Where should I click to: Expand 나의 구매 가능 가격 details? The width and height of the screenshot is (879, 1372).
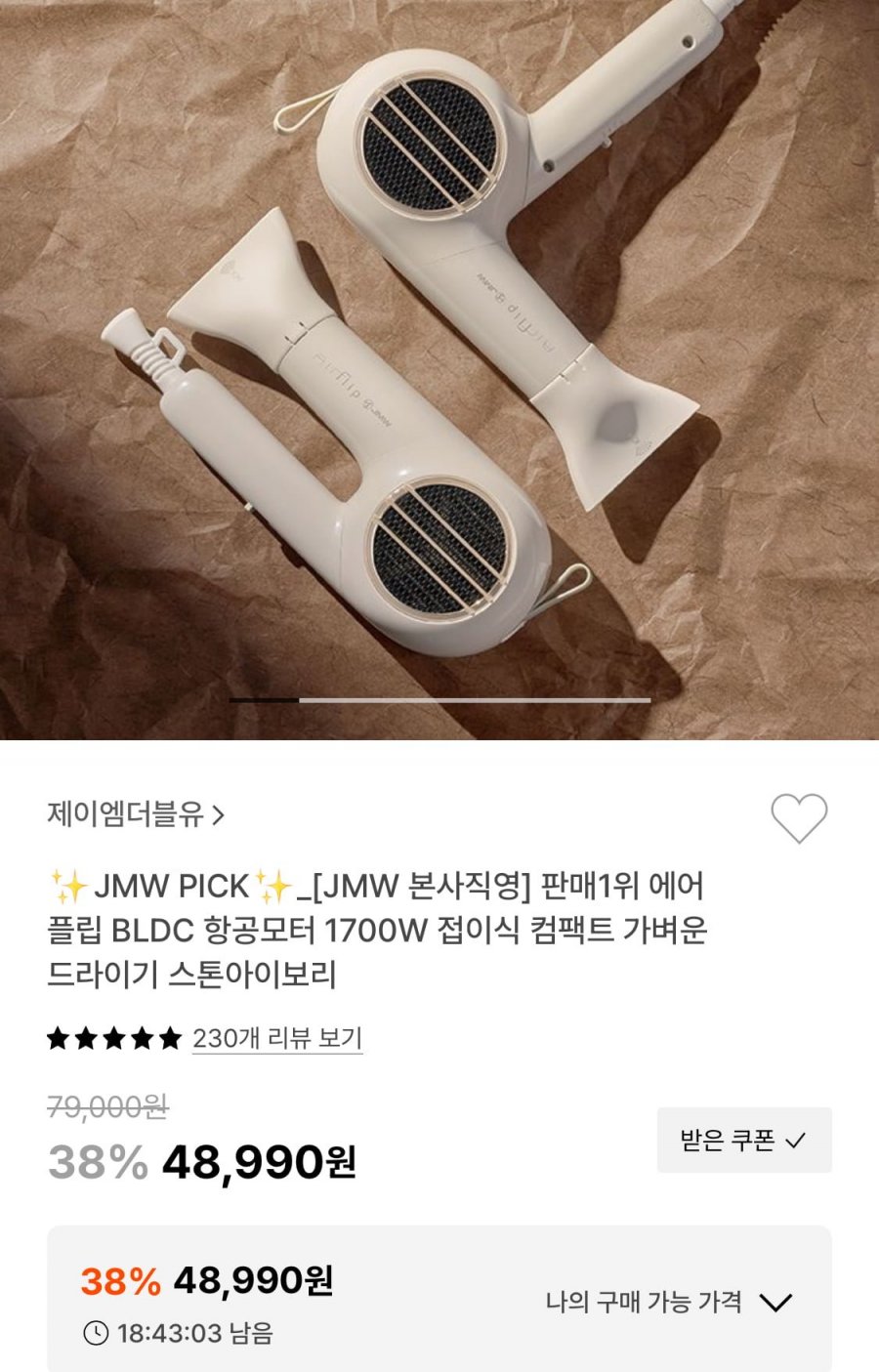coord(669,1303)
